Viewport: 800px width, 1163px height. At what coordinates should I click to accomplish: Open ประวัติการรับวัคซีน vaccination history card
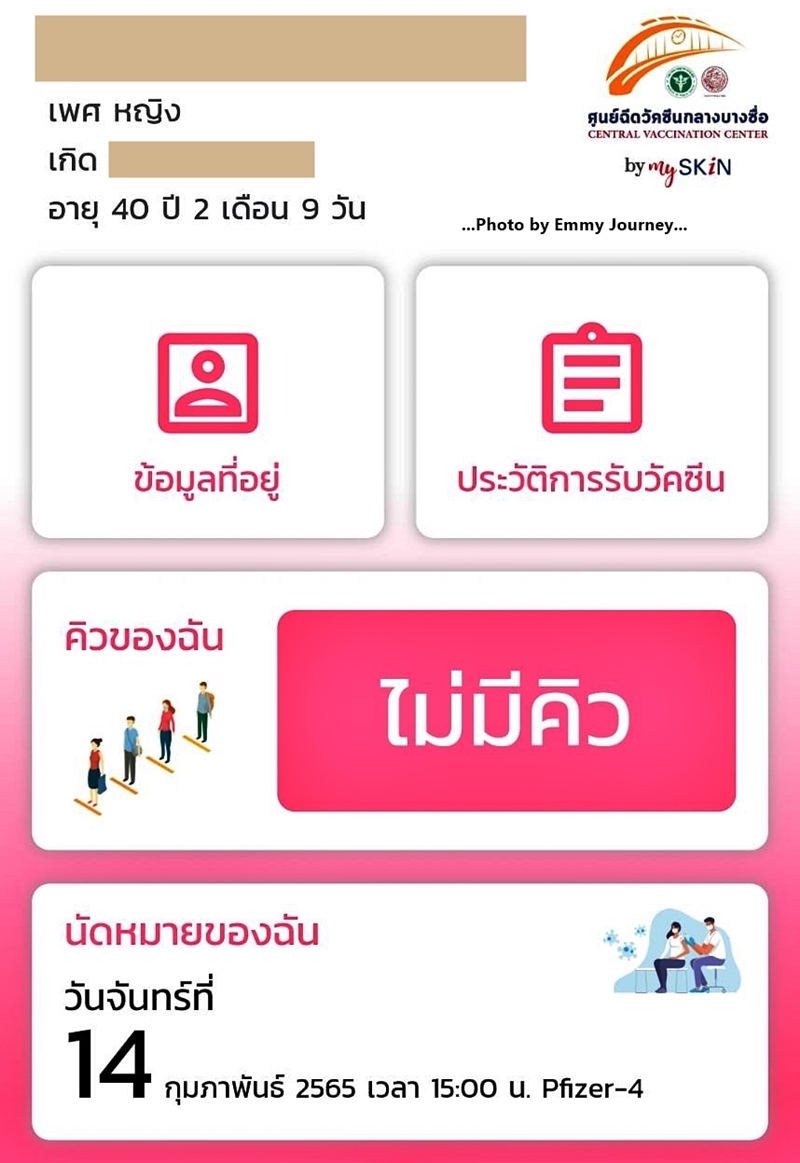coord(591,403)
